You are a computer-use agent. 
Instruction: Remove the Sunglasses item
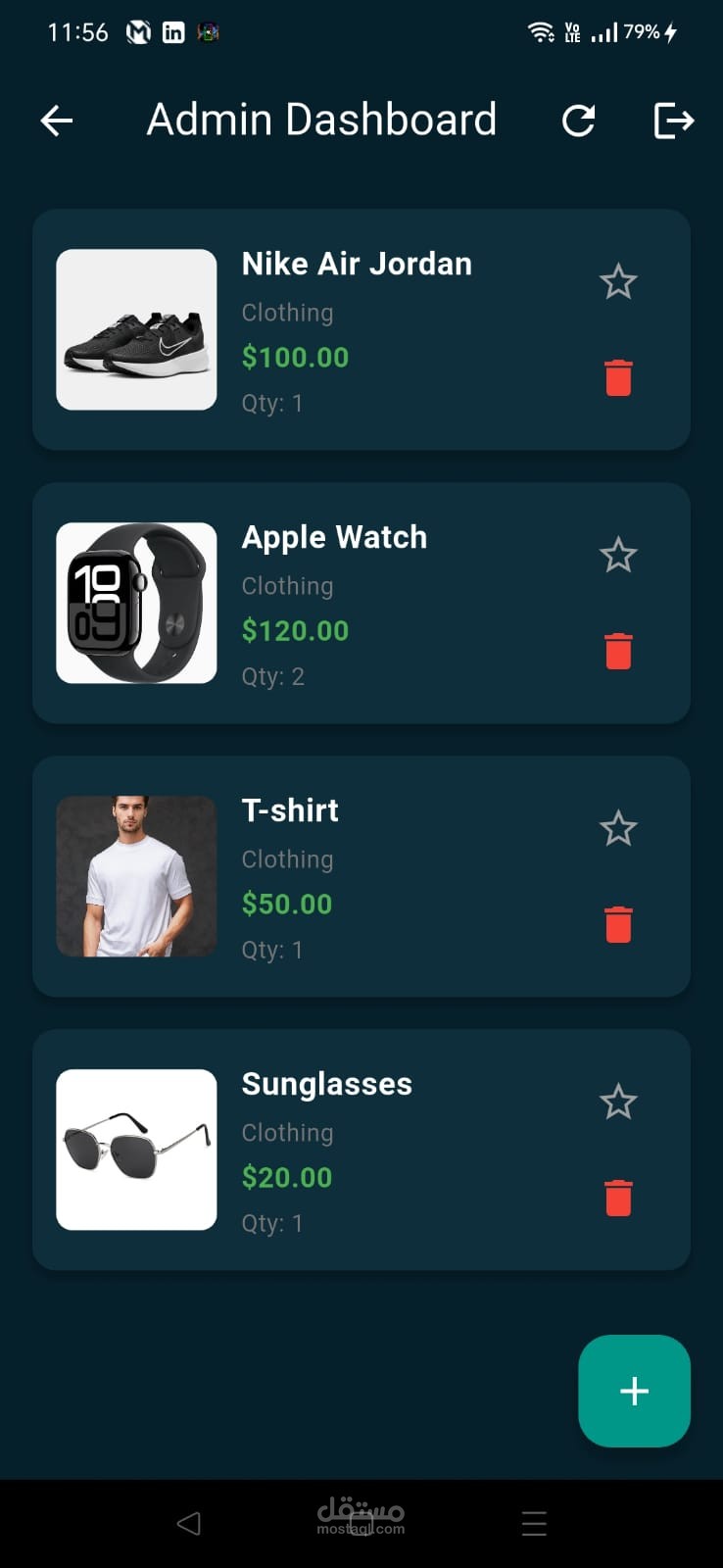point(618,1199)
